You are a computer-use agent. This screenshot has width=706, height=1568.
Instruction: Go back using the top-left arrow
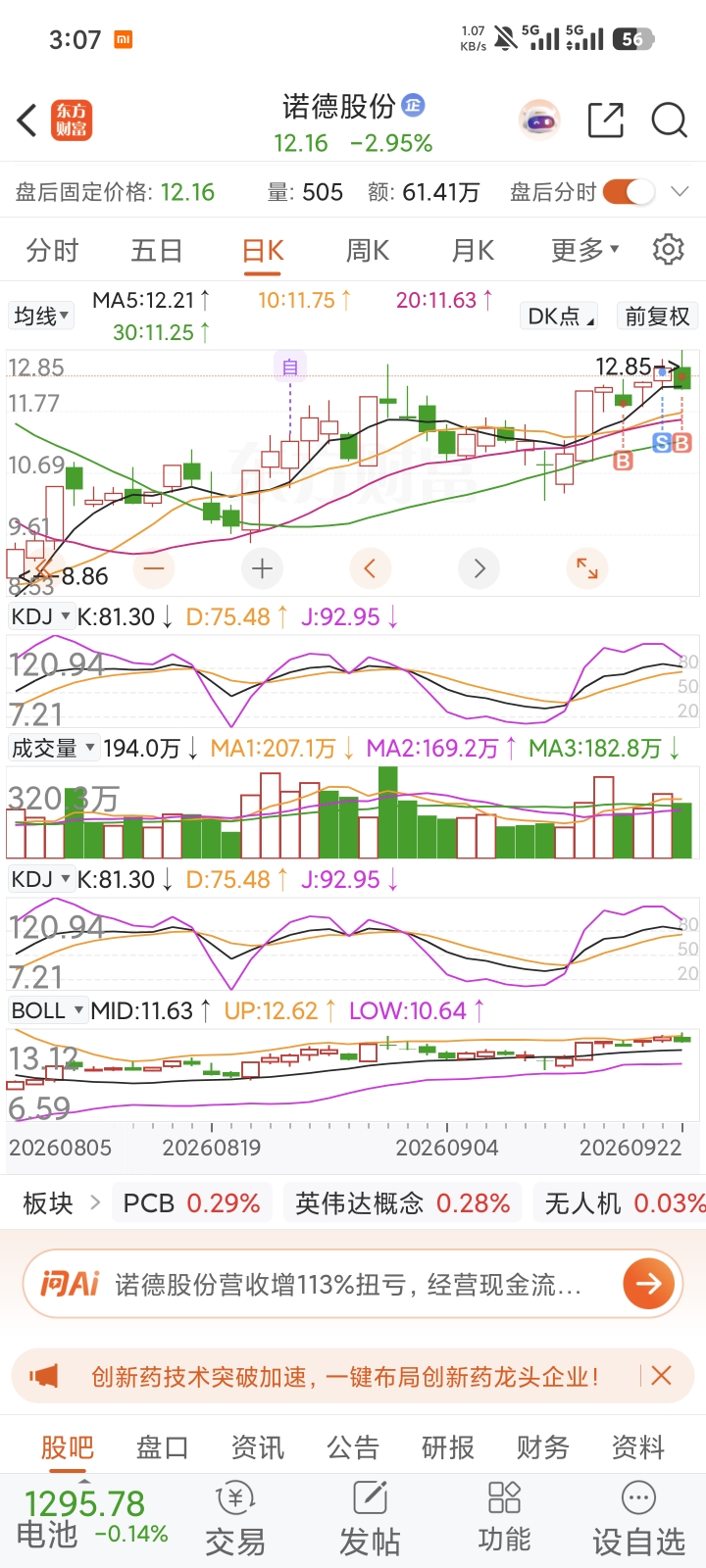point(27,121)
